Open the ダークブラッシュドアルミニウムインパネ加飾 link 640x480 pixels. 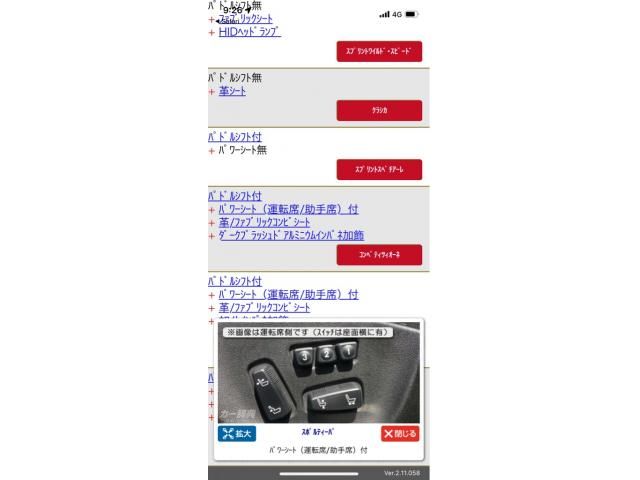(290, 236)
